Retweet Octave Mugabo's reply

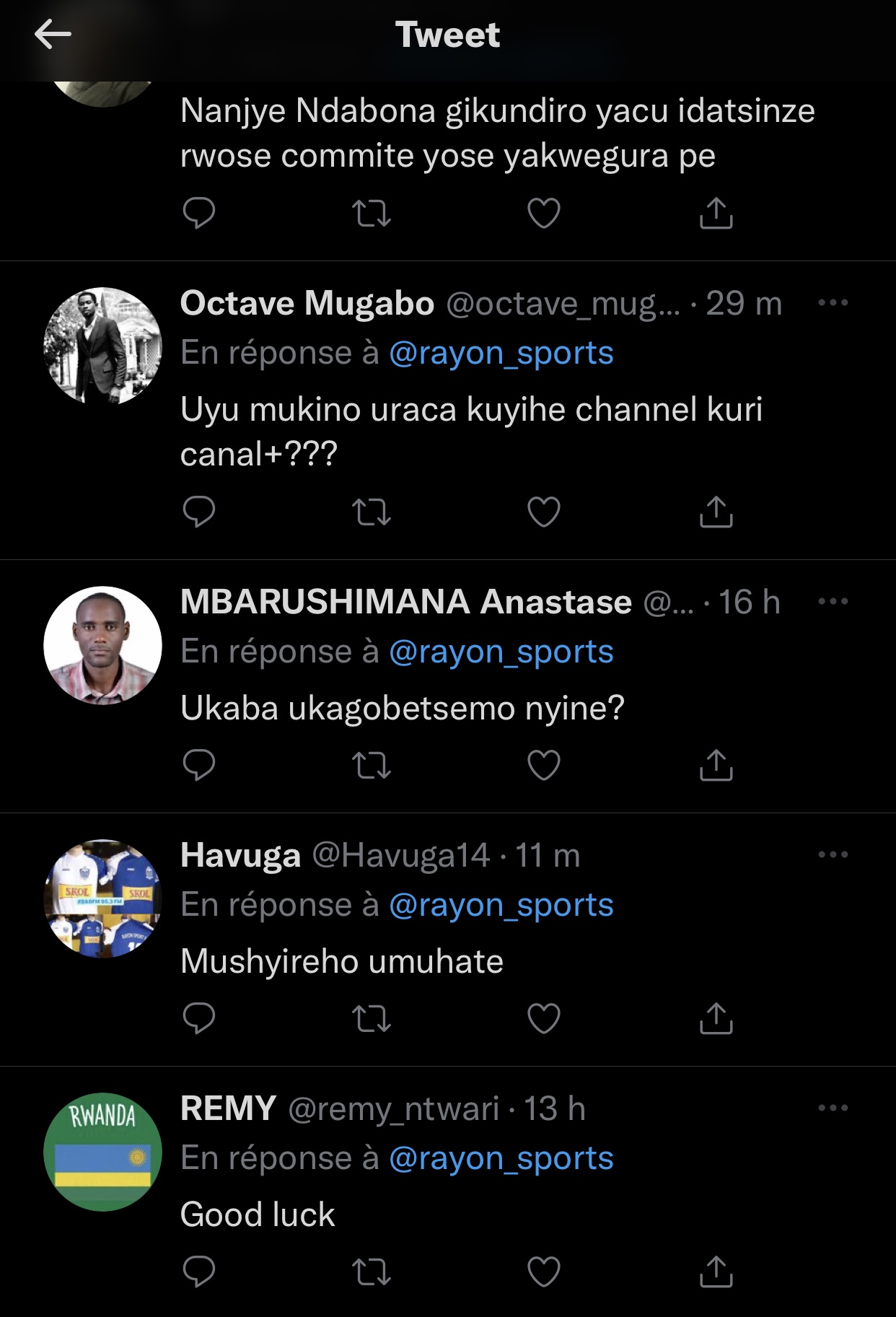coord(371,512)
